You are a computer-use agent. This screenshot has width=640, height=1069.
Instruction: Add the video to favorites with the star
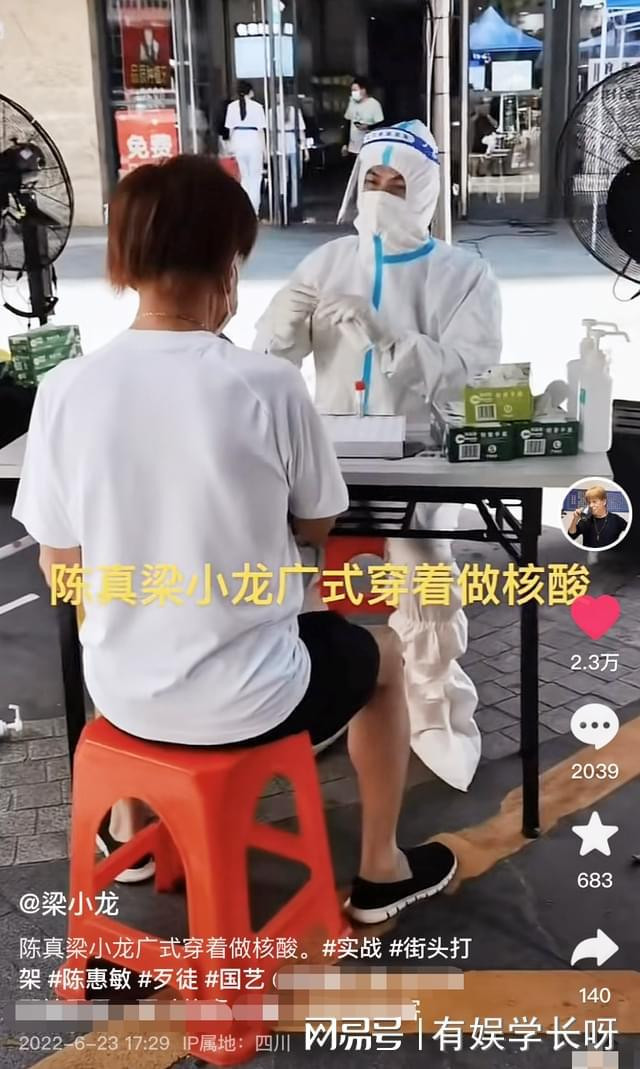tap(595, 835)
